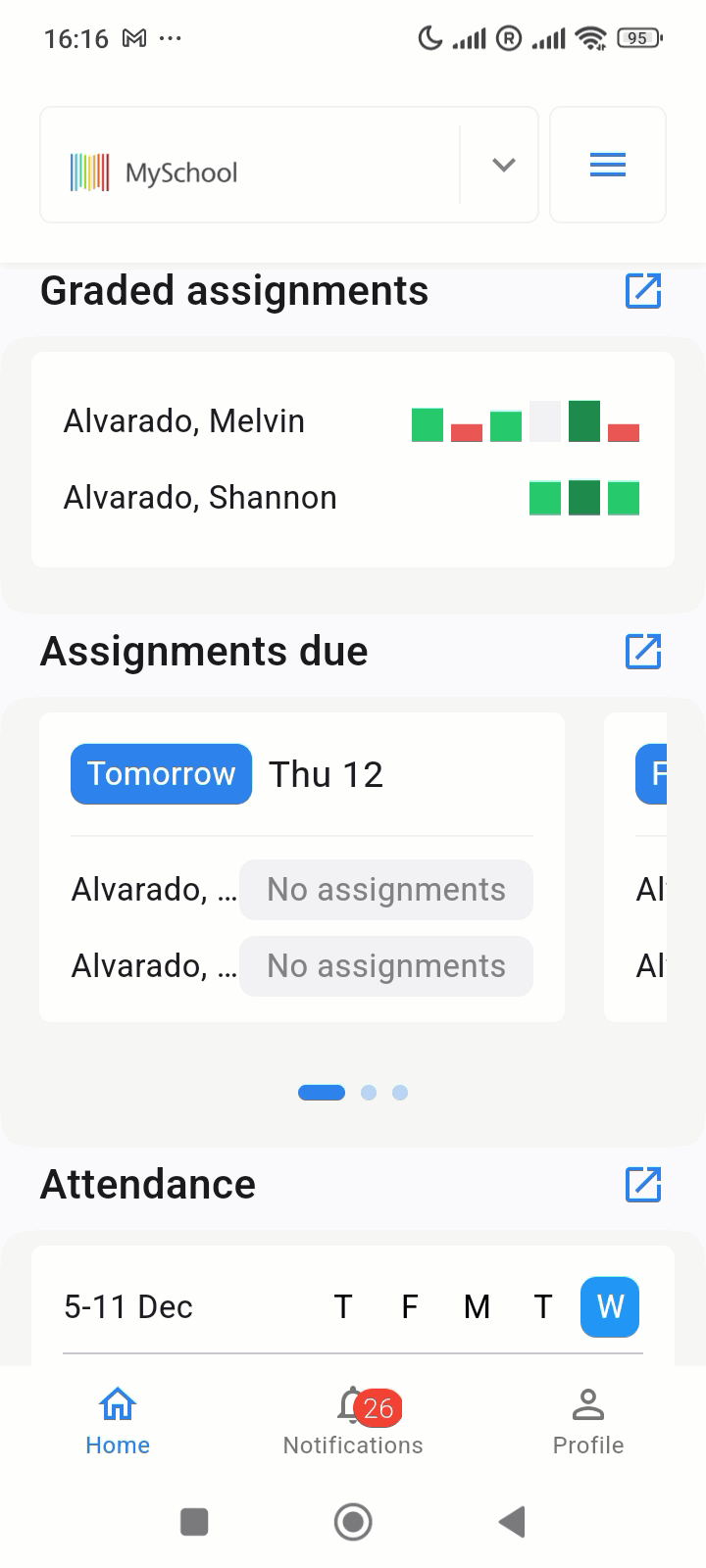Go back with the system back button
The height and width of the screenshot is (1568, 706).
512,1522
